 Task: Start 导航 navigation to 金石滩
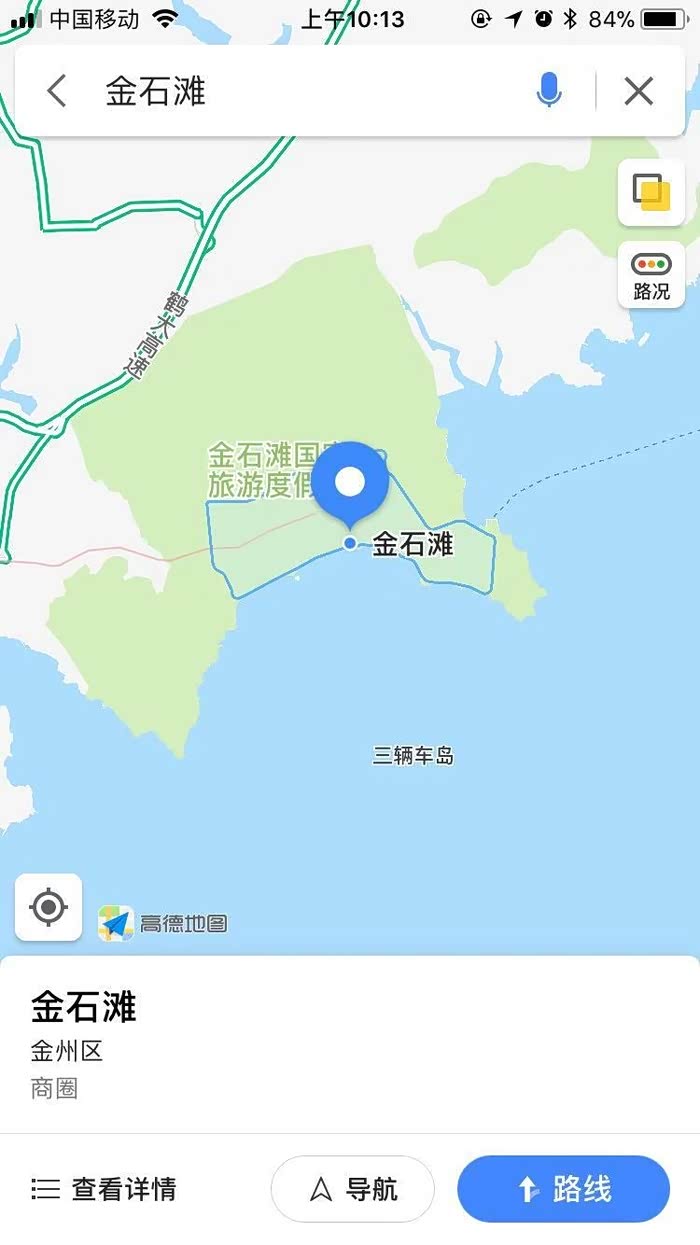[x=352, y=1189]
